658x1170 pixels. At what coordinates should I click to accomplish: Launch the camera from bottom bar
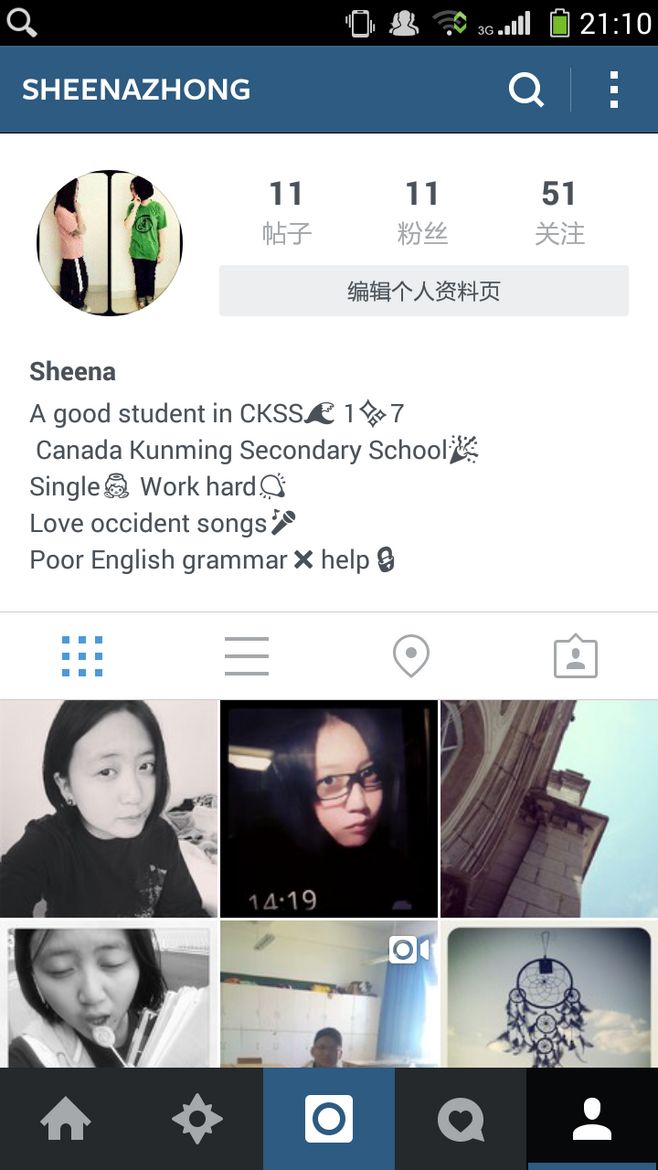pyautogui.click(x=329, y=1119)
